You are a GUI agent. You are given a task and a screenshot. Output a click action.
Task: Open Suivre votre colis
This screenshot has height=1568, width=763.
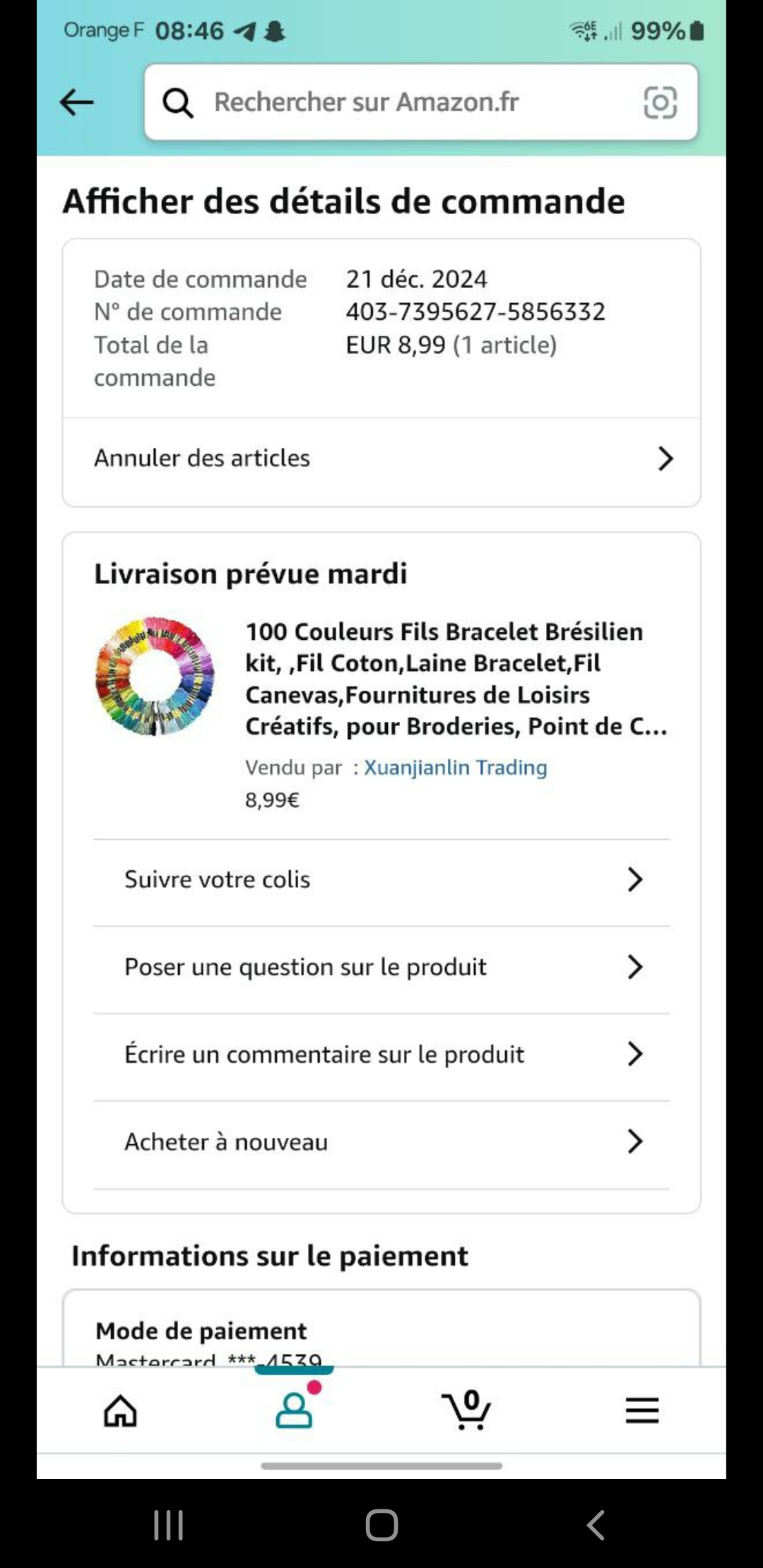coord(381,879)
